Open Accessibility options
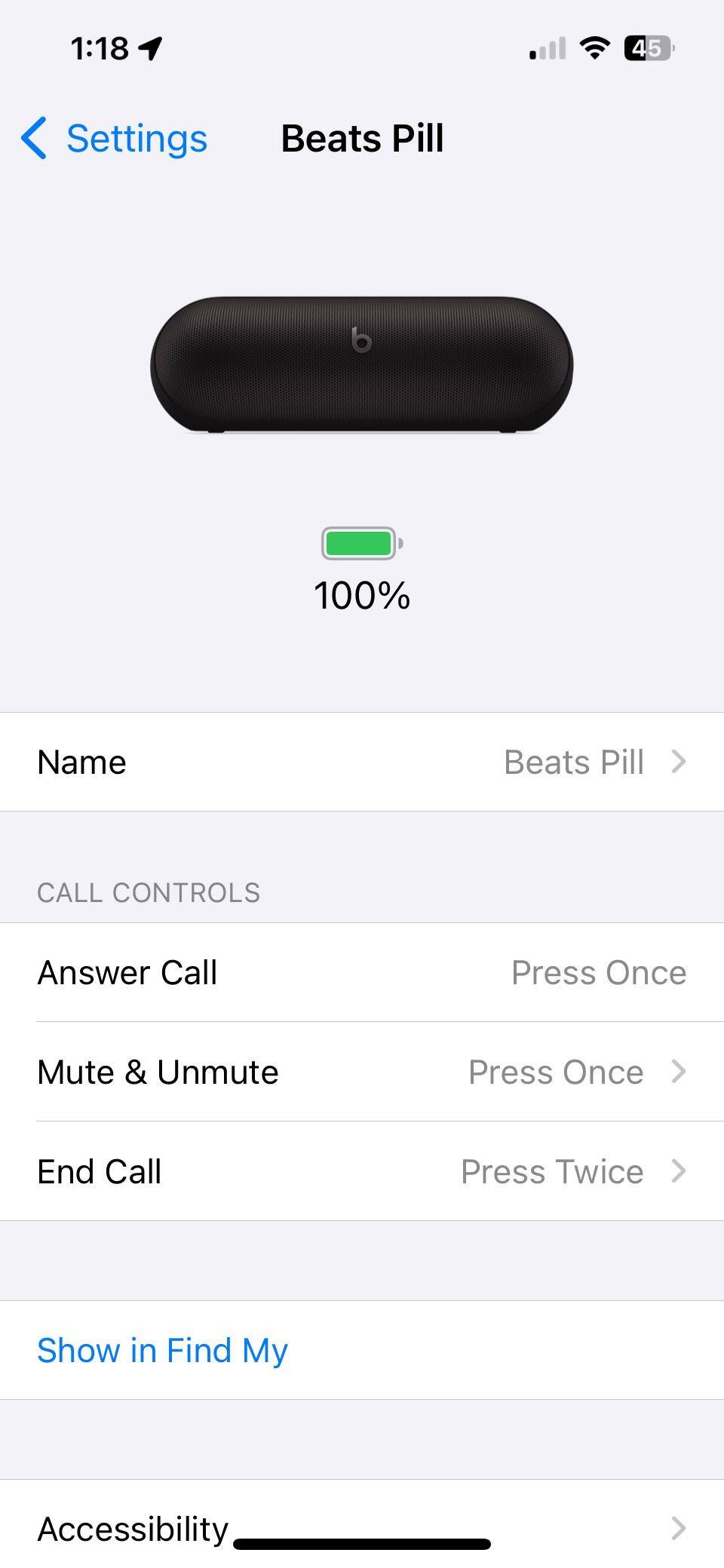The height and width of the screenshot is (1568, 724). click(x=362, y=1528)
